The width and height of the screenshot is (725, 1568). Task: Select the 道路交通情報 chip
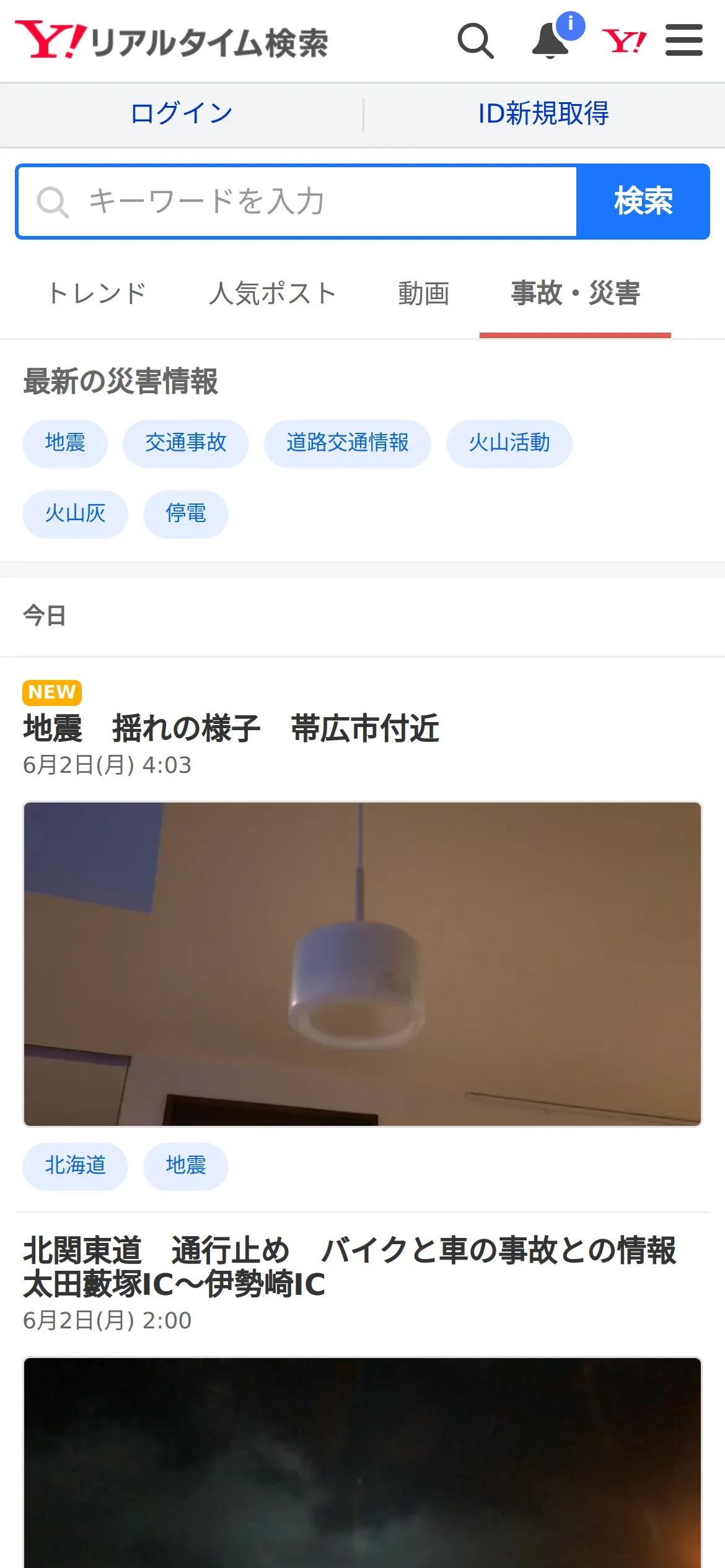347,443
